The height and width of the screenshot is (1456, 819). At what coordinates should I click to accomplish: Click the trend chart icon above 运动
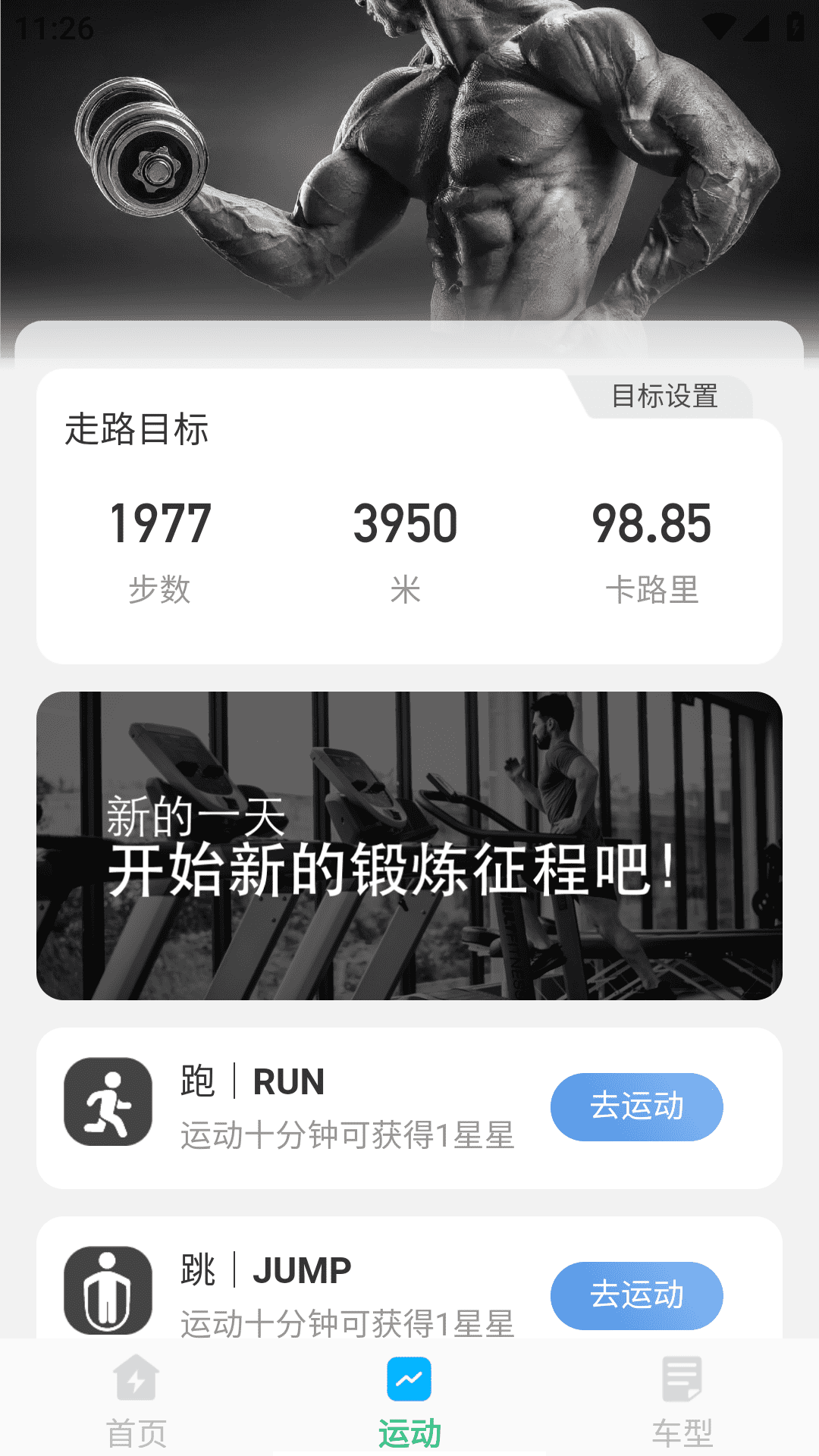click(x=409, y=1382)
